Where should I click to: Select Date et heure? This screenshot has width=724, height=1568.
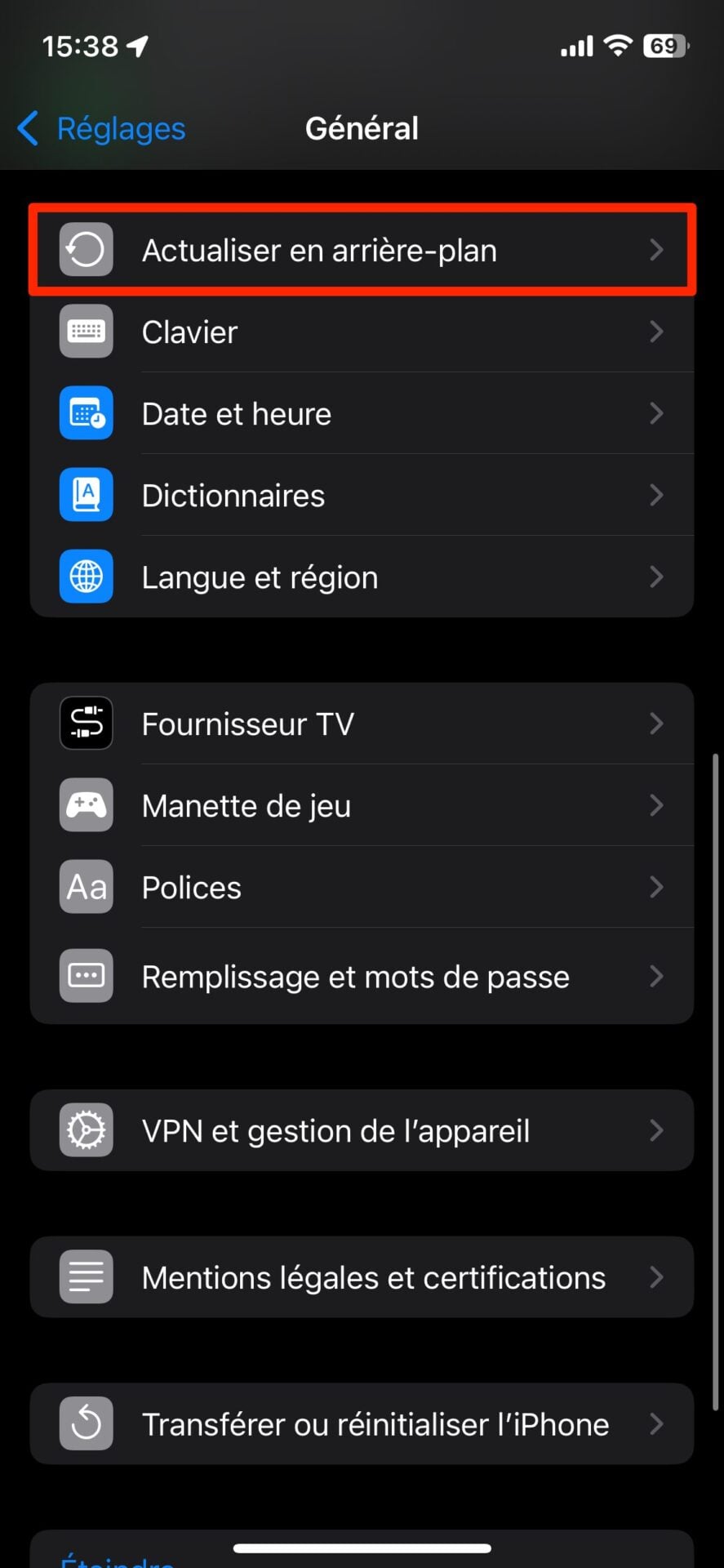[362, 414]
